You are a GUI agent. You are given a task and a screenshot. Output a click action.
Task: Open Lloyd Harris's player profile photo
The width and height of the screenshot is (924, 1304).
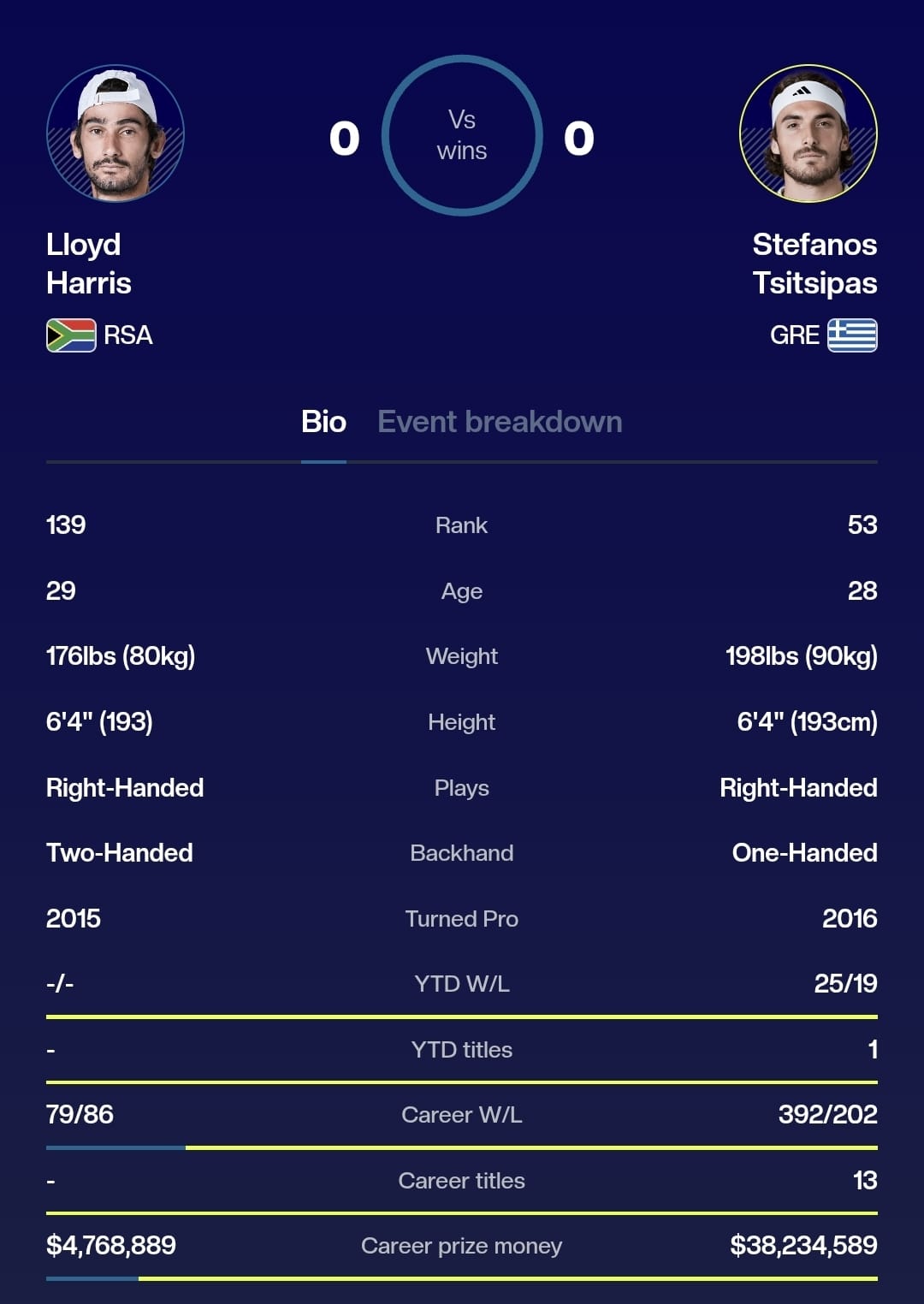pyautogui.click(x=115, y=133)
